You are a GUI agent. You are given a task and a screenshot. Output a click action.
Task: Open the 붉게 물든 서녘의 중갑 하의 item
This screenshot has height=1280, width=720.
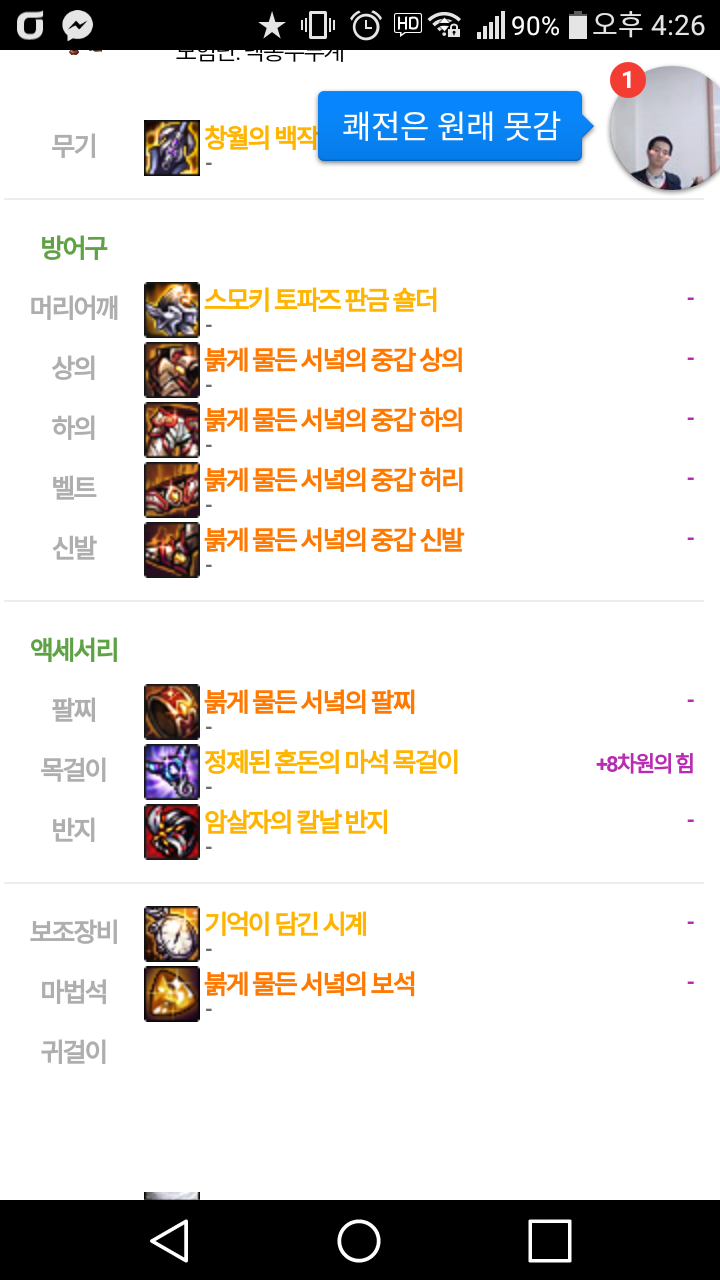coord(334,419)
